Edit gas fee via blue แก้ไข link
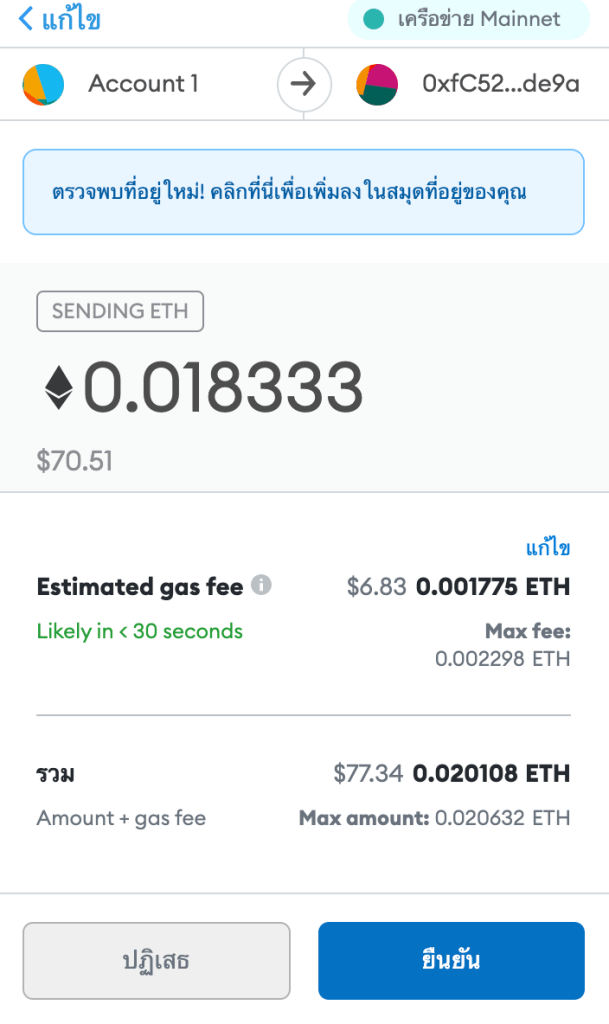 click(548, 548)
